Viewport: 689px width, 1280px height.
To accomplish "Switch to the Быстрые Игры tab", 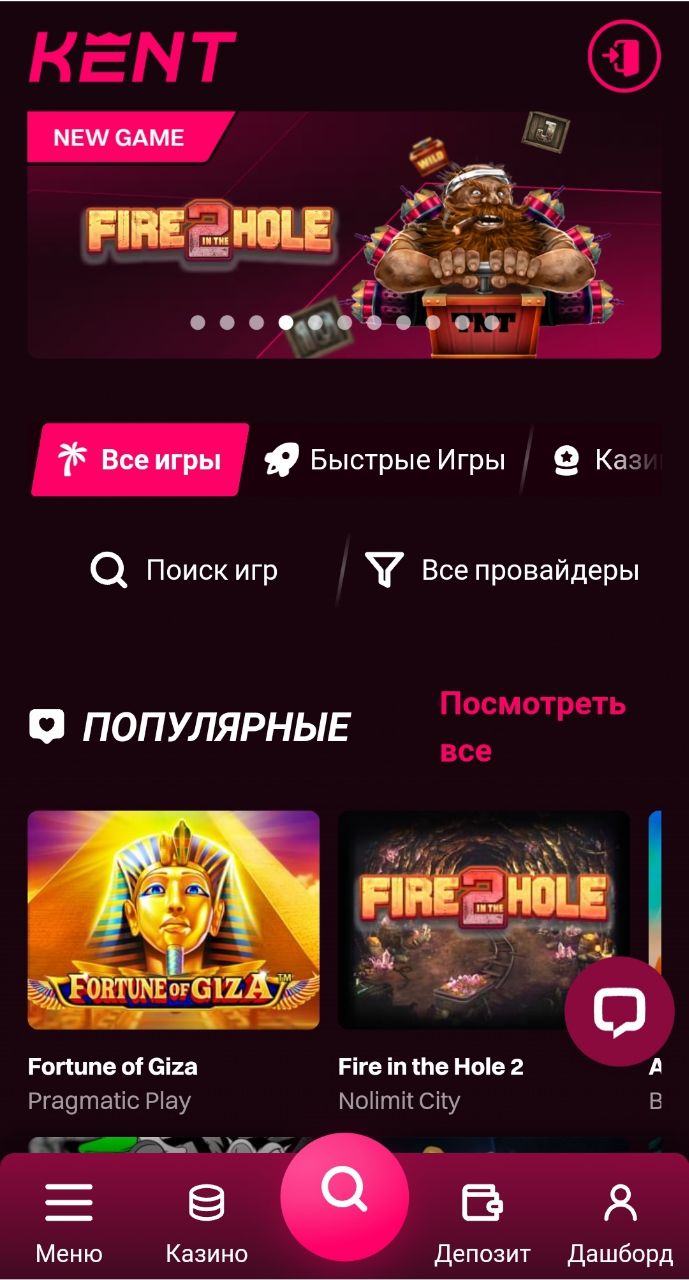I will click(x=385, y=460).
